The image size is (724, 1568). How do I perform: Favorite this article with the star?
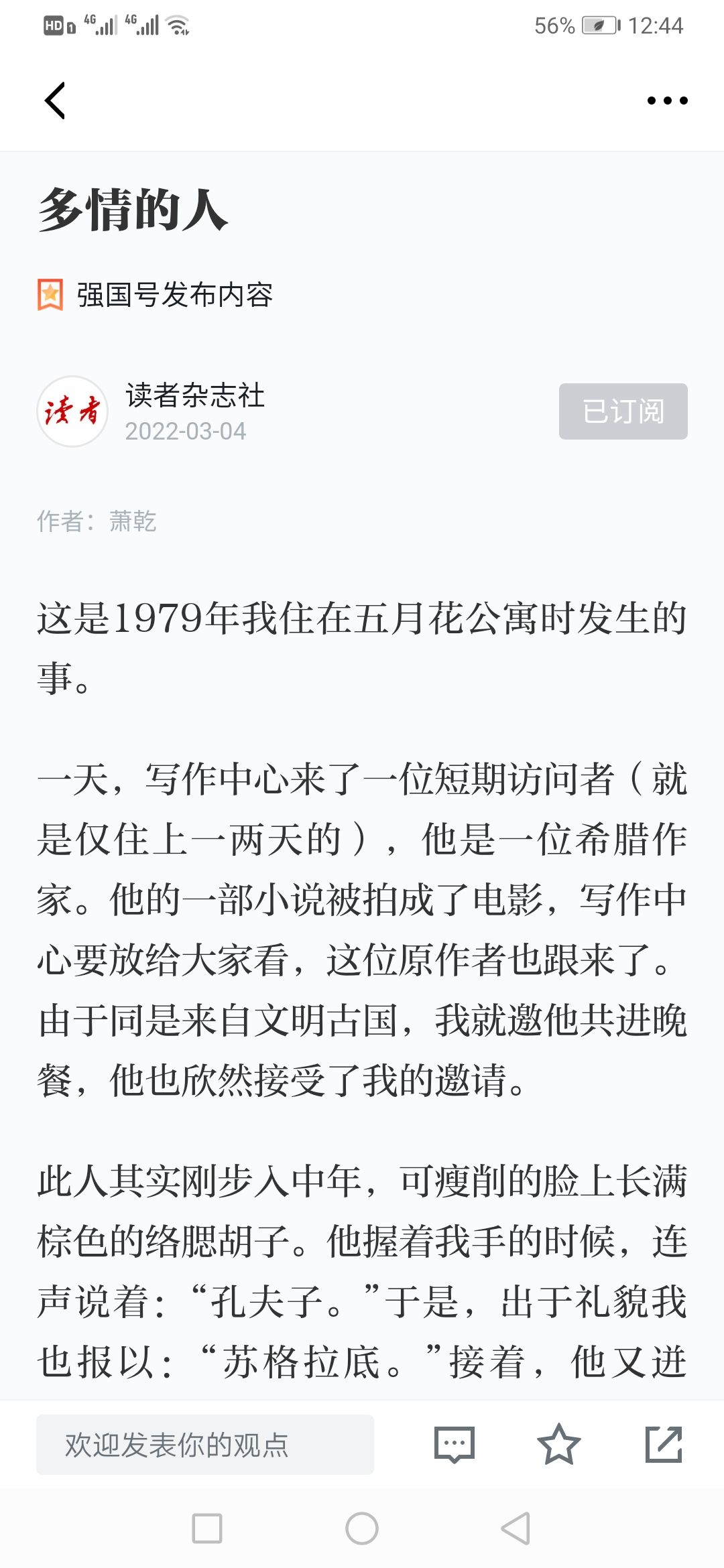558,1445
